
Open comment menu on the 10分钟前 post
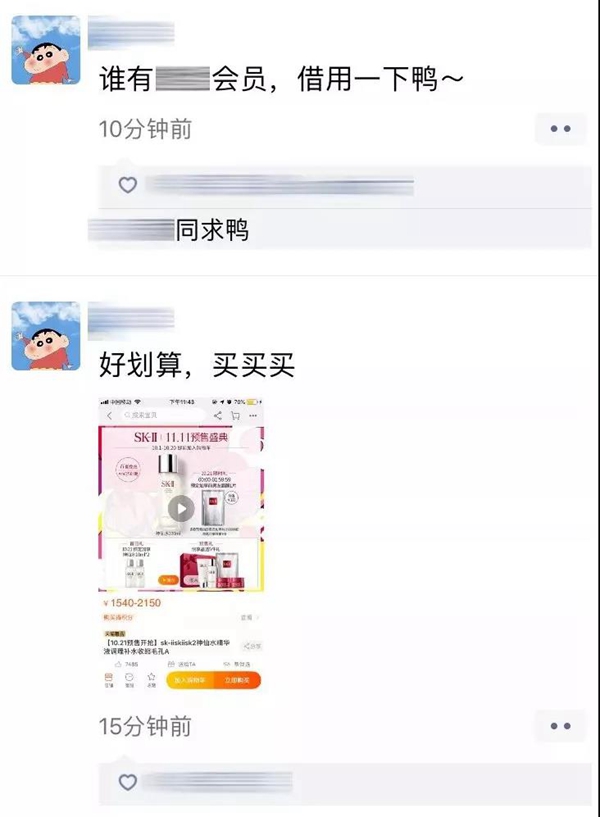click(560, 129)
